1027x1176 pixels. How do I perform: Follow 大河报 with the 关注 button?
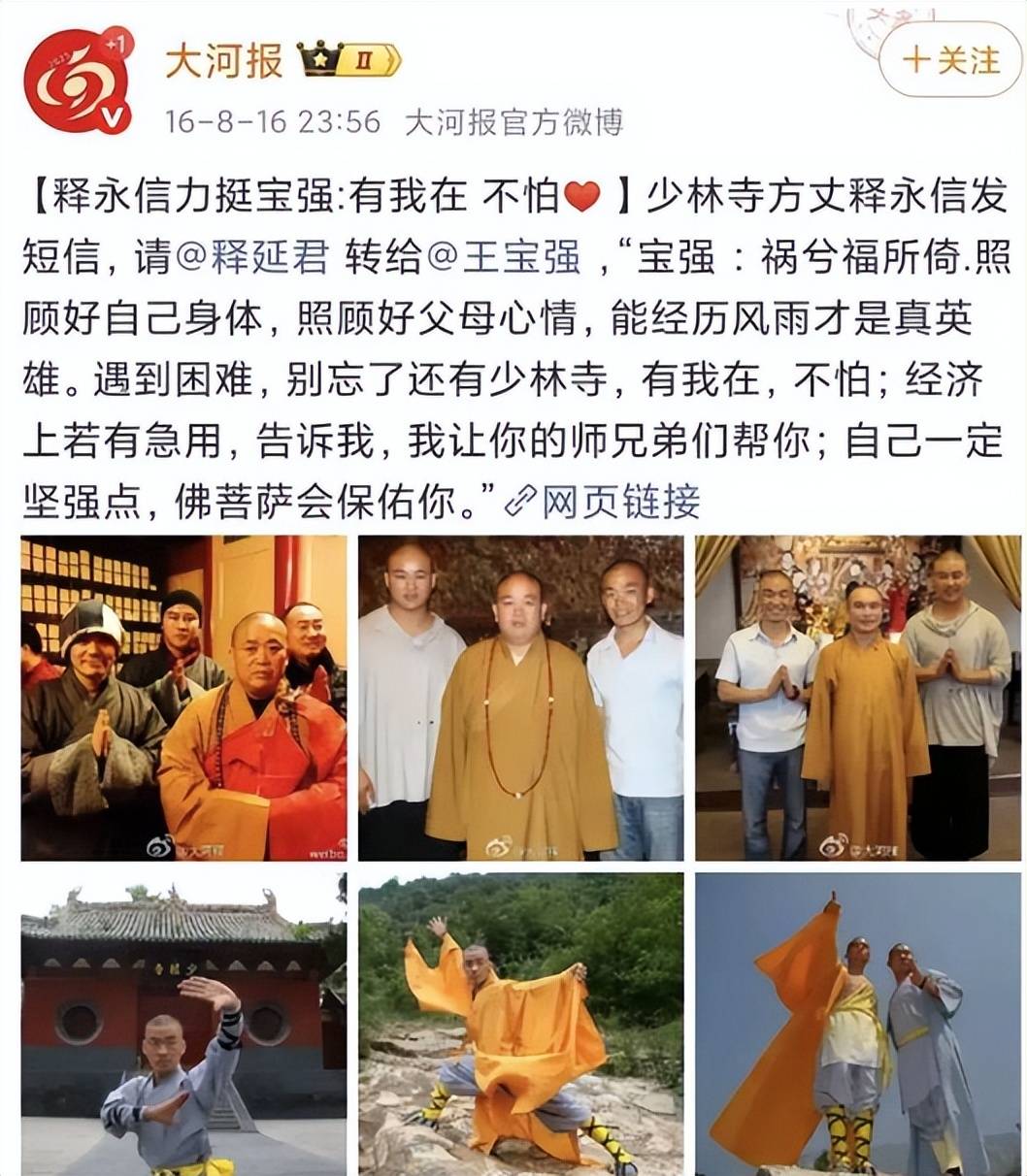pos(949,60)
